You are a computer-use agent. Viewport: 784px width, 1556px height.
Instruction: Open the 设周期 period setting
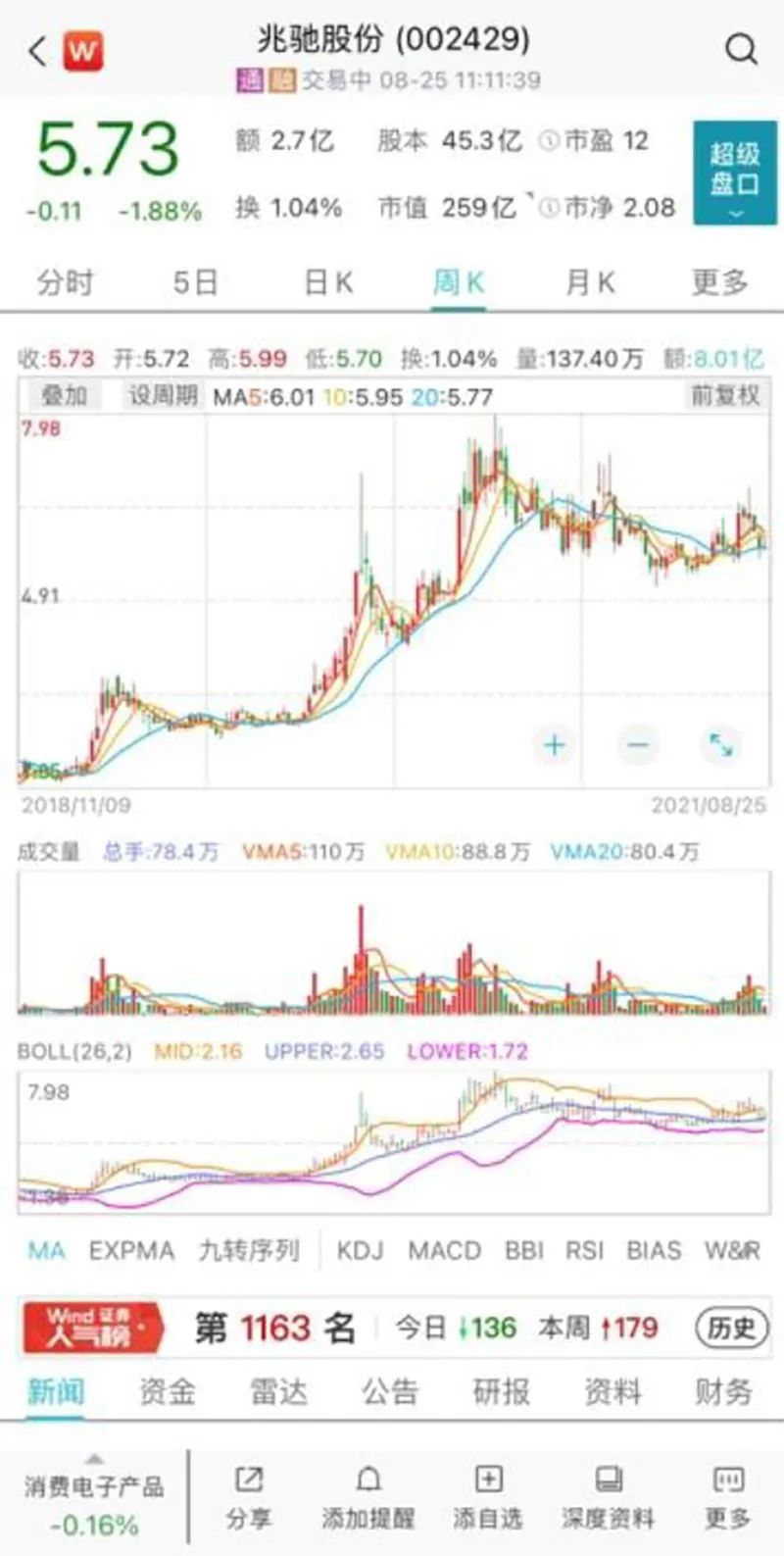163,396
